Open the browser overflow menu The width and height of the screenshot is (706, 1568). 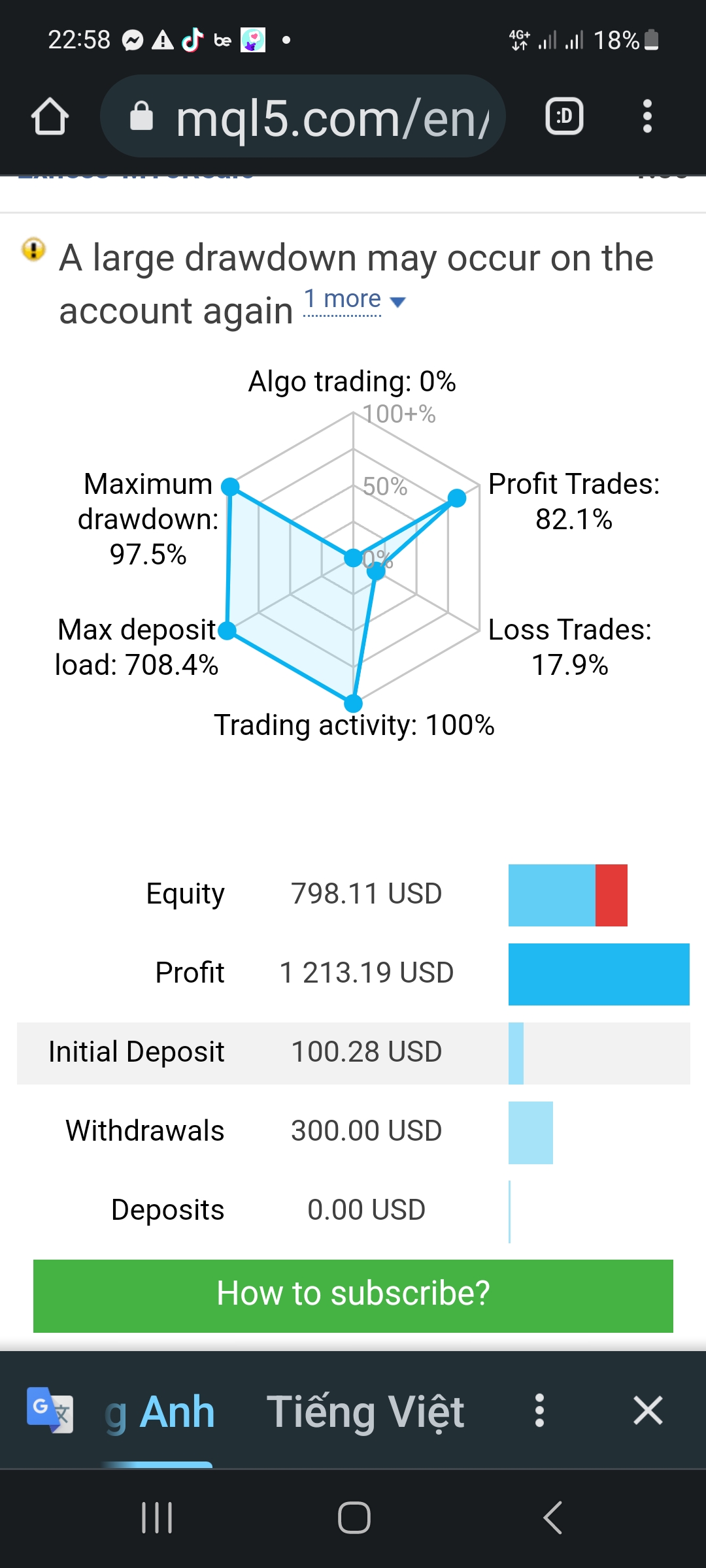pos(647,117)
